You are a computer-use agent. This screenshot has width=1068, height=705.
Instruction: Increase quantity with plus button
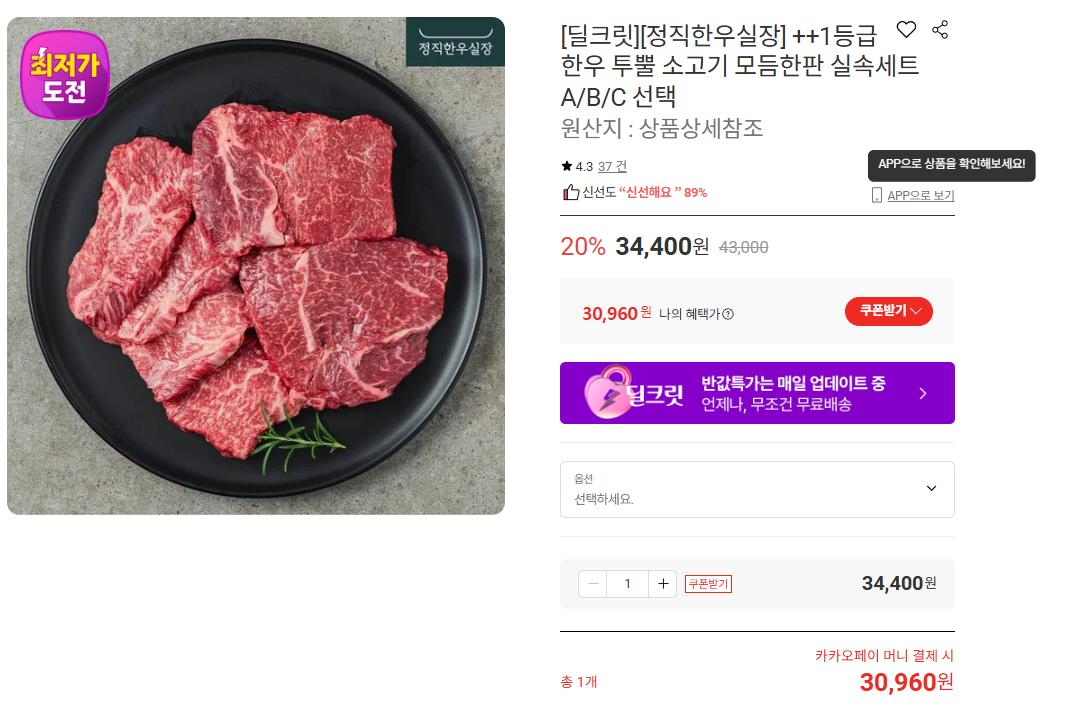pos(662,583)
